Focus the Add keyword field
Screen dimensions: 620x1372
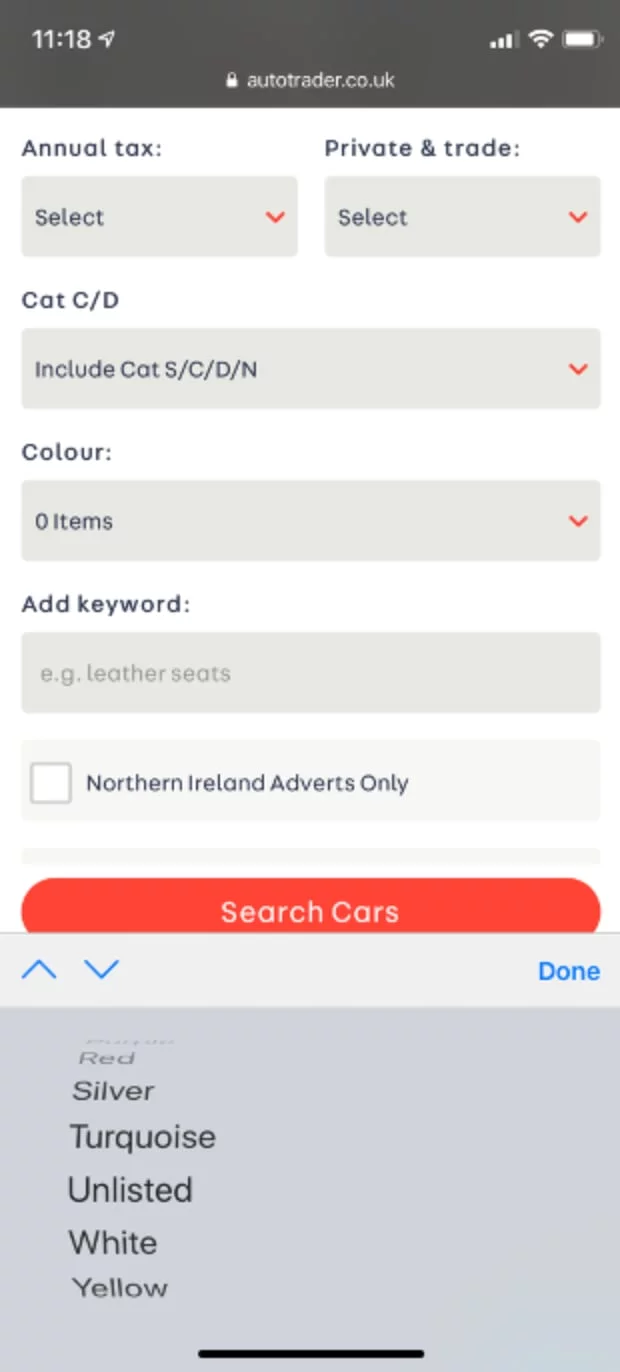pos(310,673)
